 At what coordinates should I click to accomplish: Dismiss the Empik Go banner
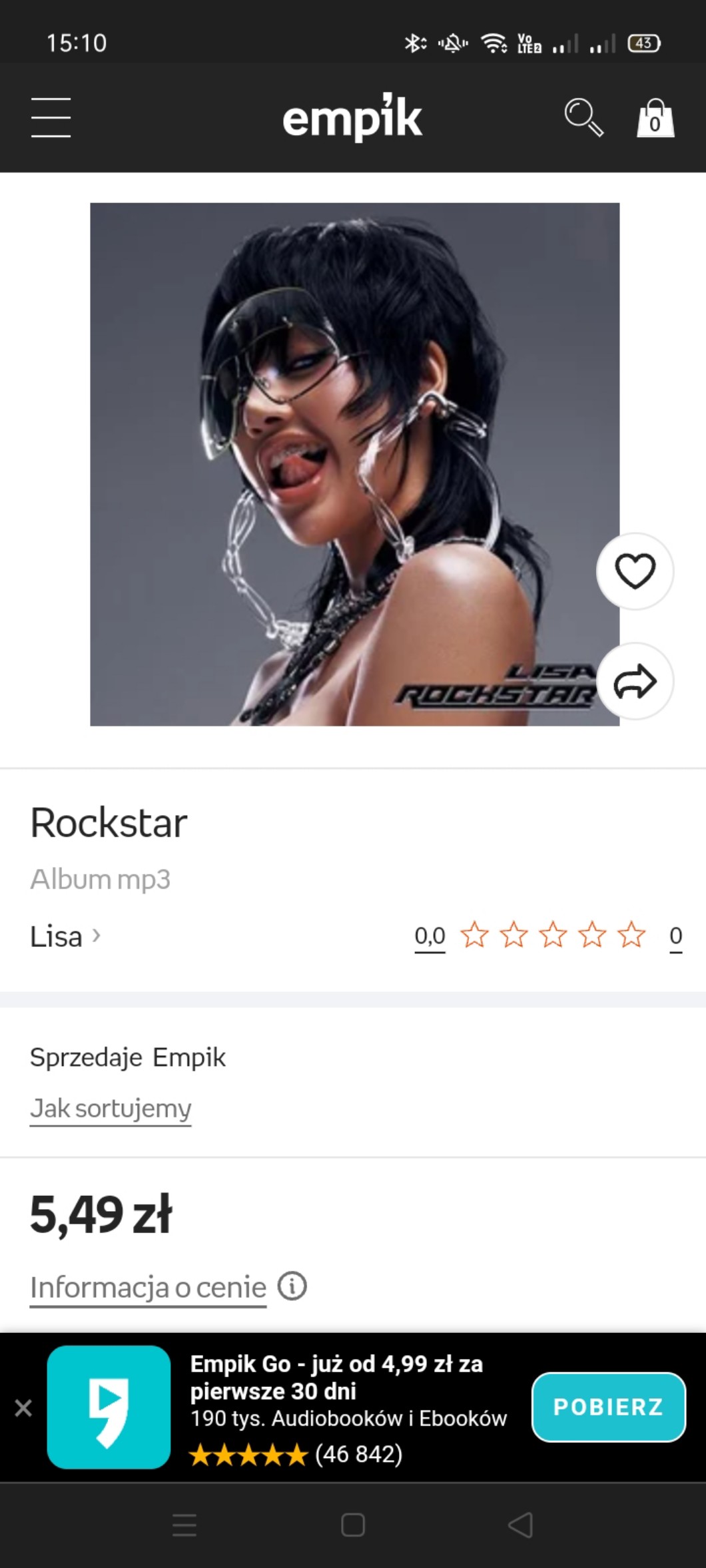point(23,1408)
